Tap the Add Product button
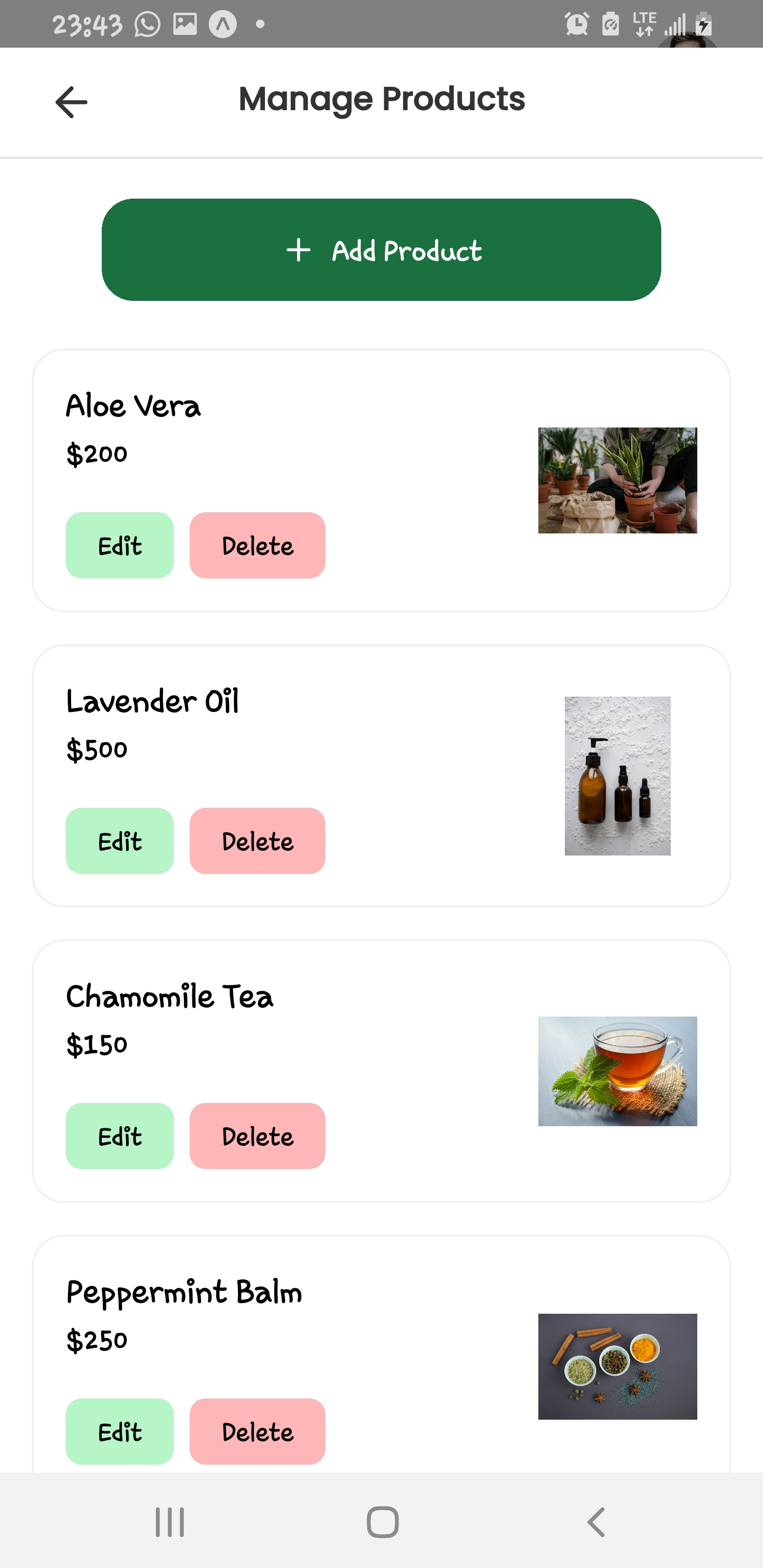The width and height of the screenshot is (763, 1568). pyautogui.click(x=381, y=250)
